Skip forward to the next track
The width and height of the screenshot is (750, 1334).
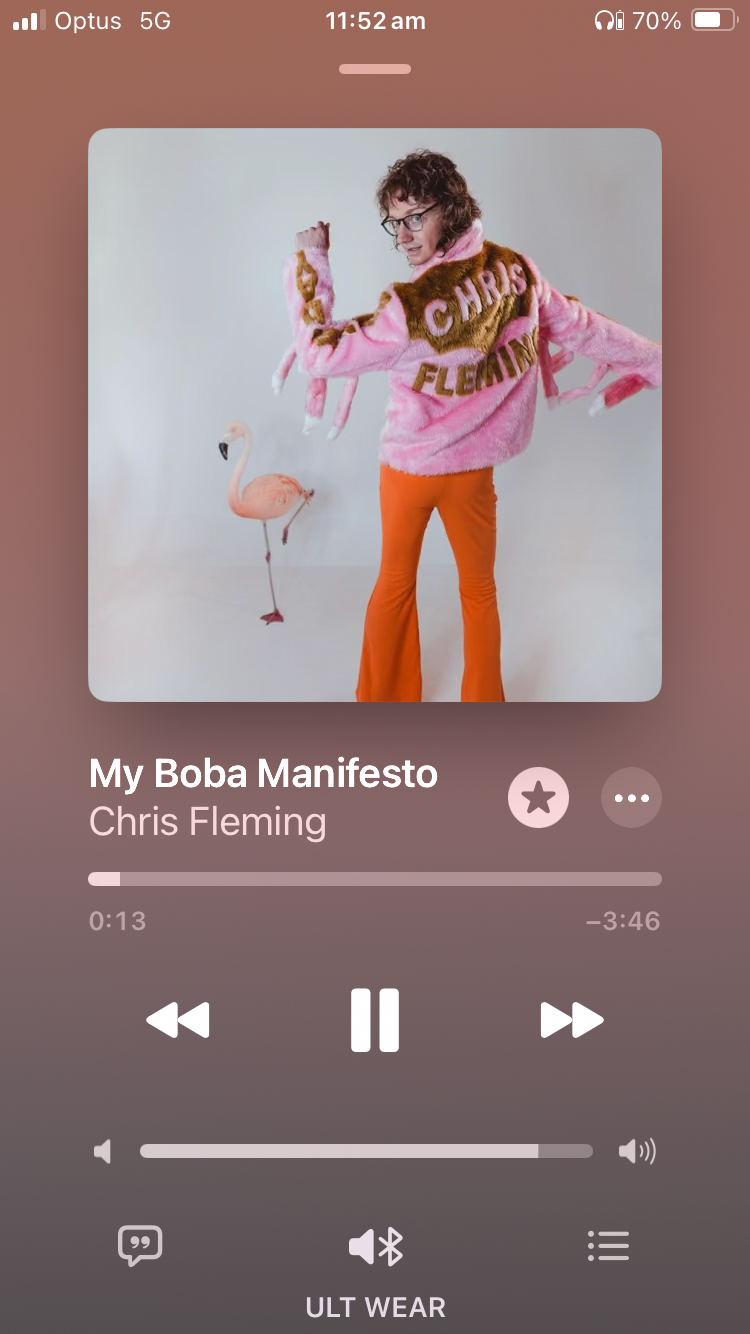(572, 1020)
